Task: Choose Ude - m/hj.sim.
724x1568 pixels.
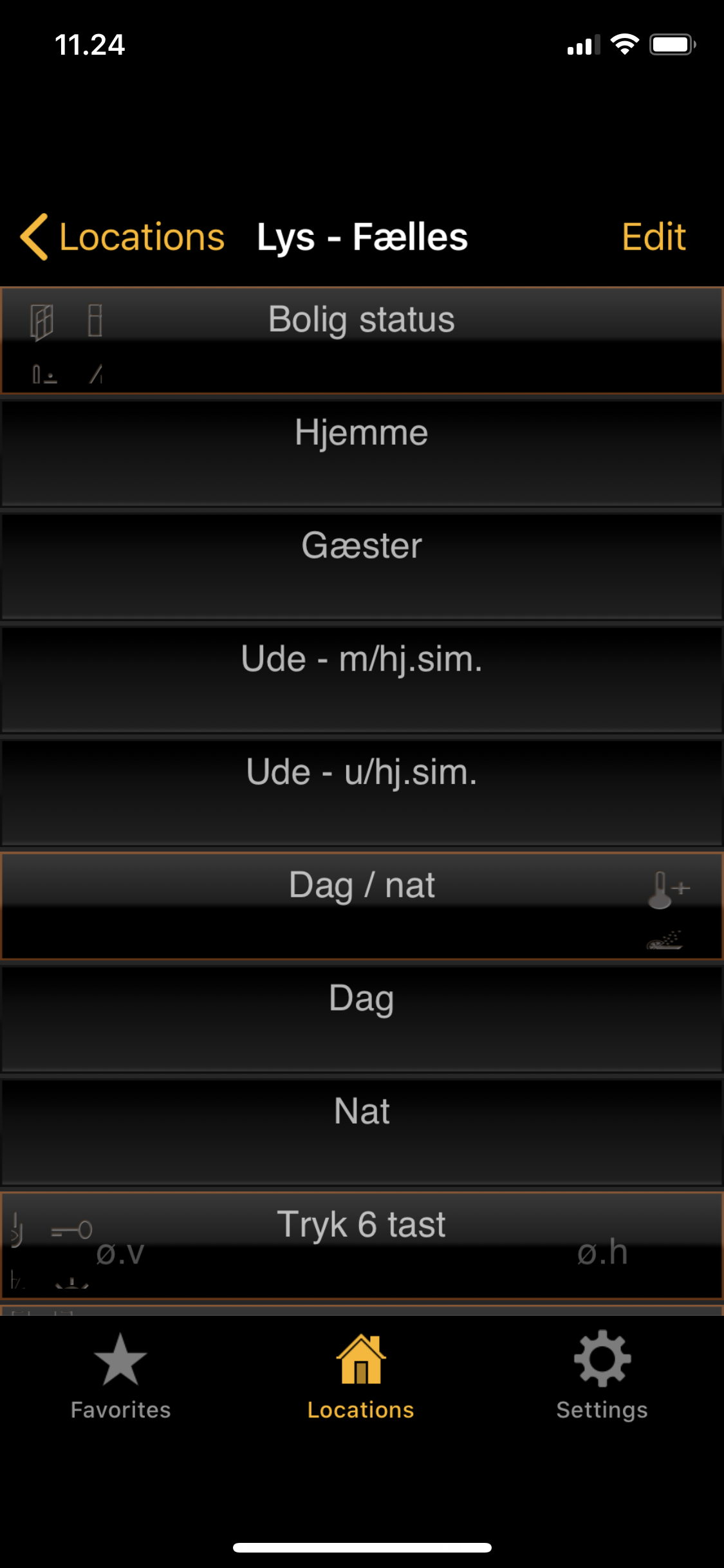Action: tap(362, 679)
